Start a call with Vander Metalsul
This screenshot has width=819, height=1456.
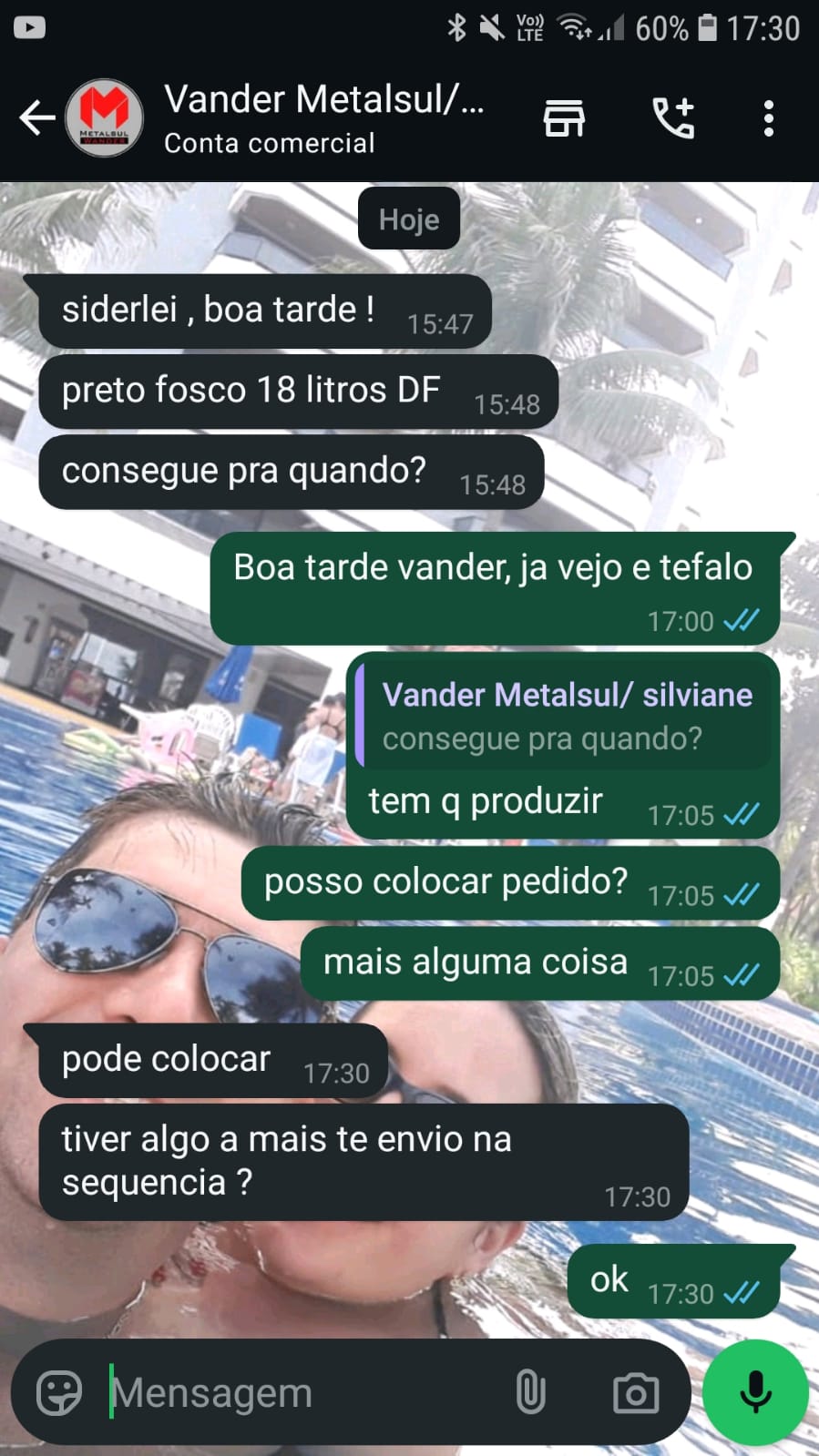tap(673, 118)
